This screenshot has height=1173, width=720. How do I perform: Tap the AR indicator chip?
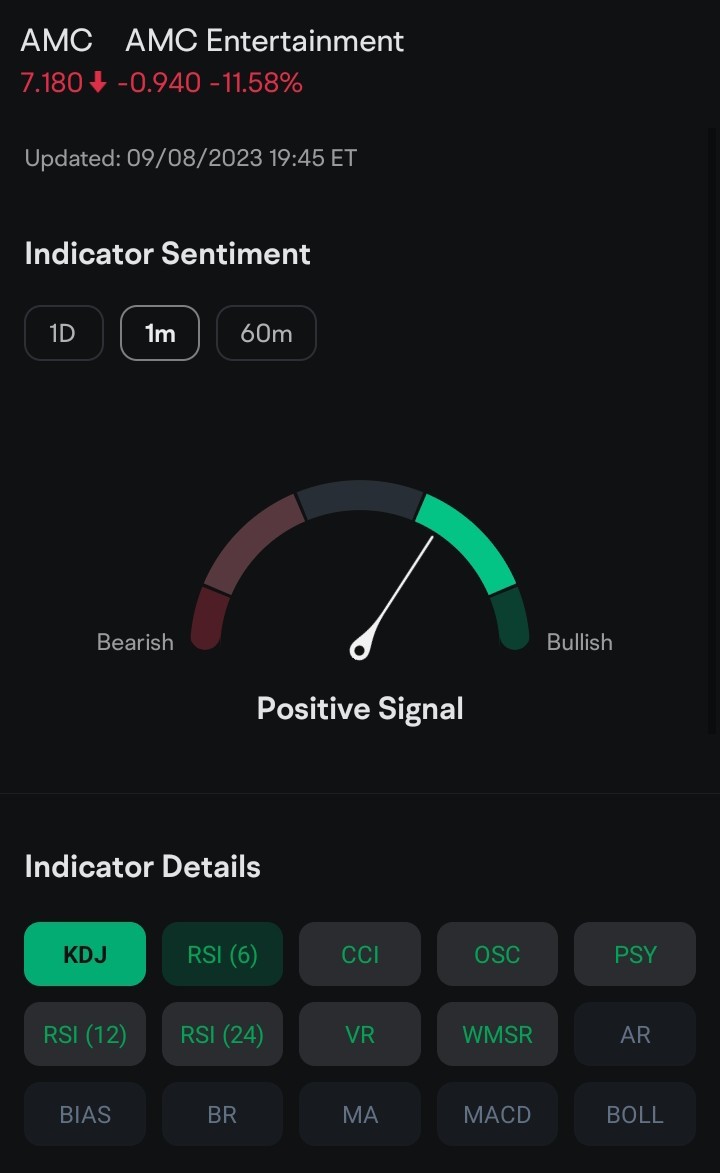(635, 1034)
